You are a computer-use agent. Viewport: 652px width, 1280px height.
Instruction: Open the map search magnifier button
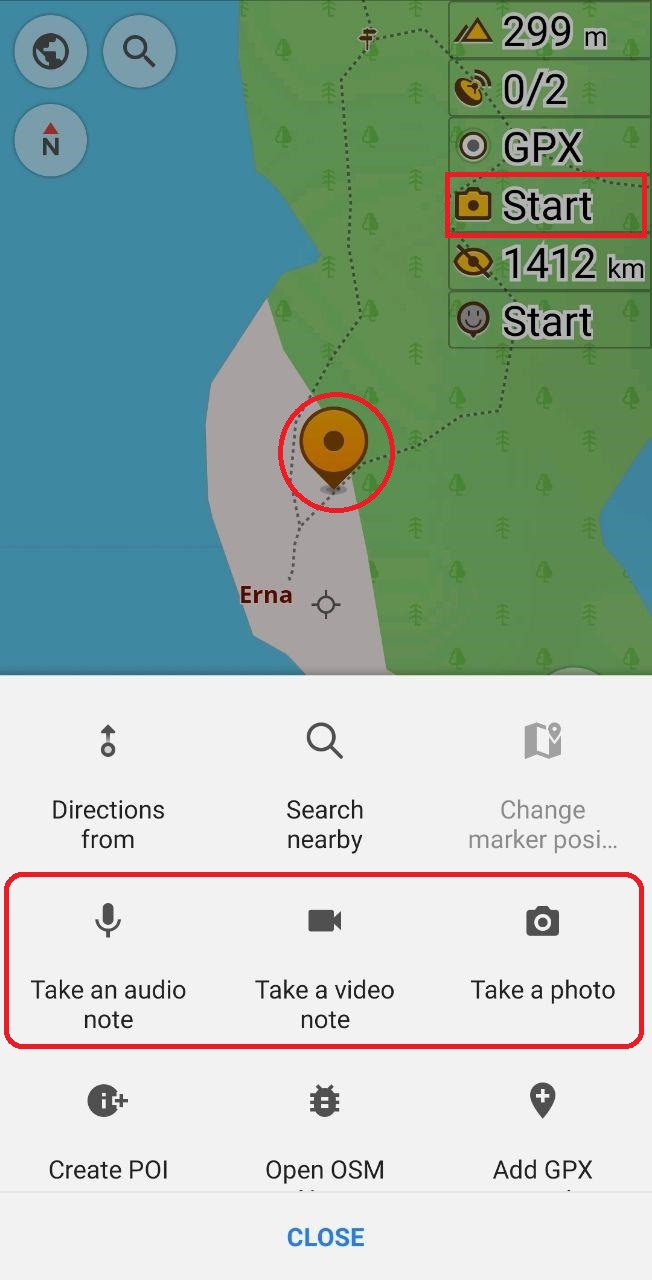pos(139,52)
